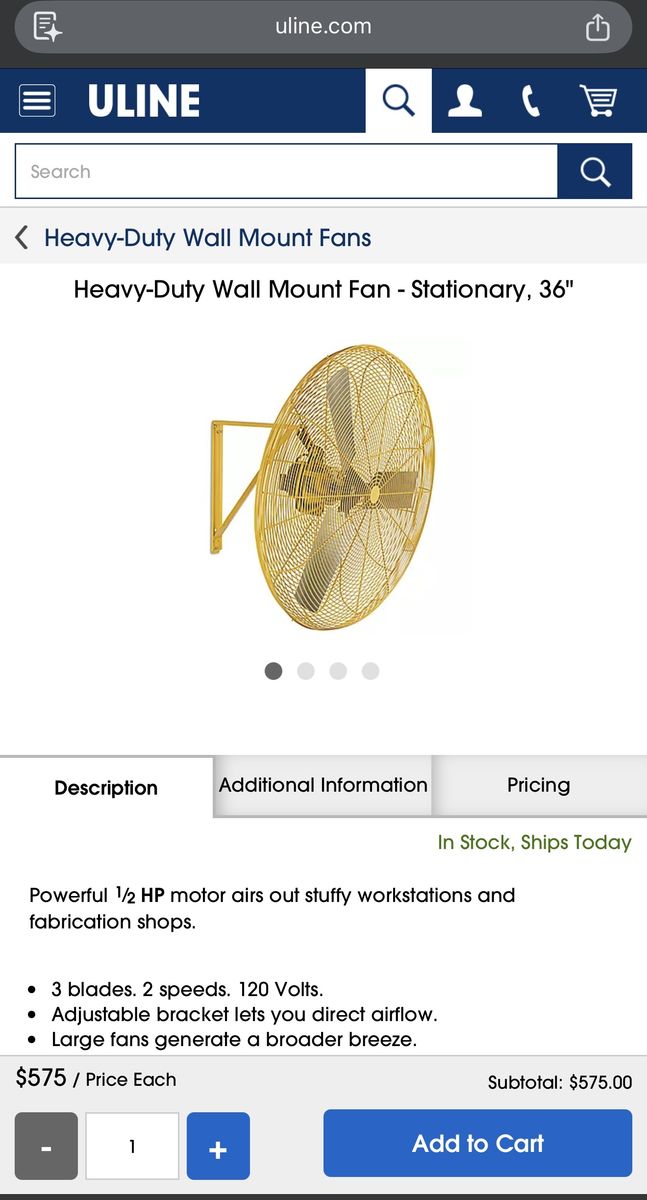Open the account profile icon

[x=464, y=100]
